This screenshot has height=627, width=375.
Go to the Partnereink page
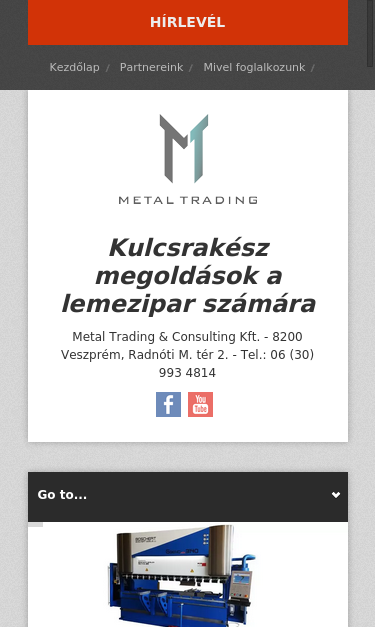click(152, 67)
